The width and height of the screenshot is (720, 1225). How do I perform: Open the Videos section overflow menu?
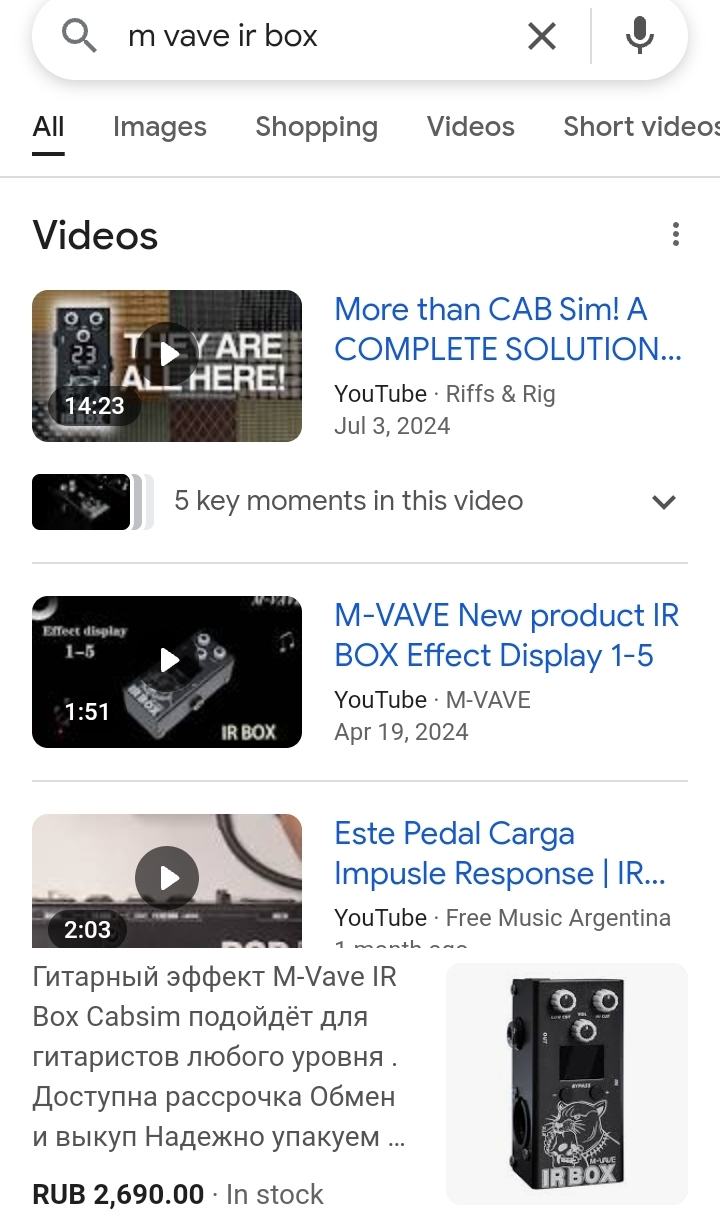pyautogui.click(x=676, y=235)
